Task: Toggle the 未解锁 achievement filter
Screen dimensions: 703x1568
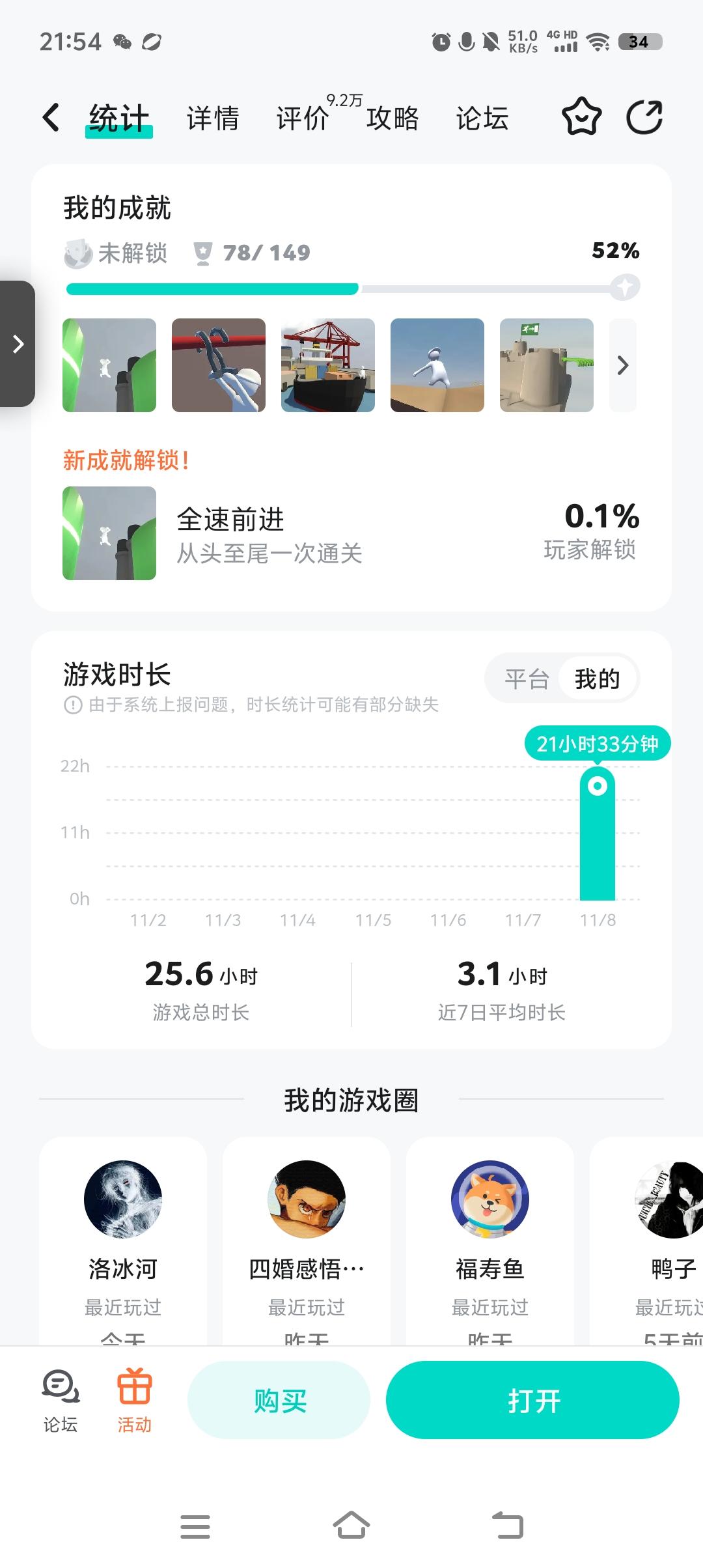Action: pos(114,253)
